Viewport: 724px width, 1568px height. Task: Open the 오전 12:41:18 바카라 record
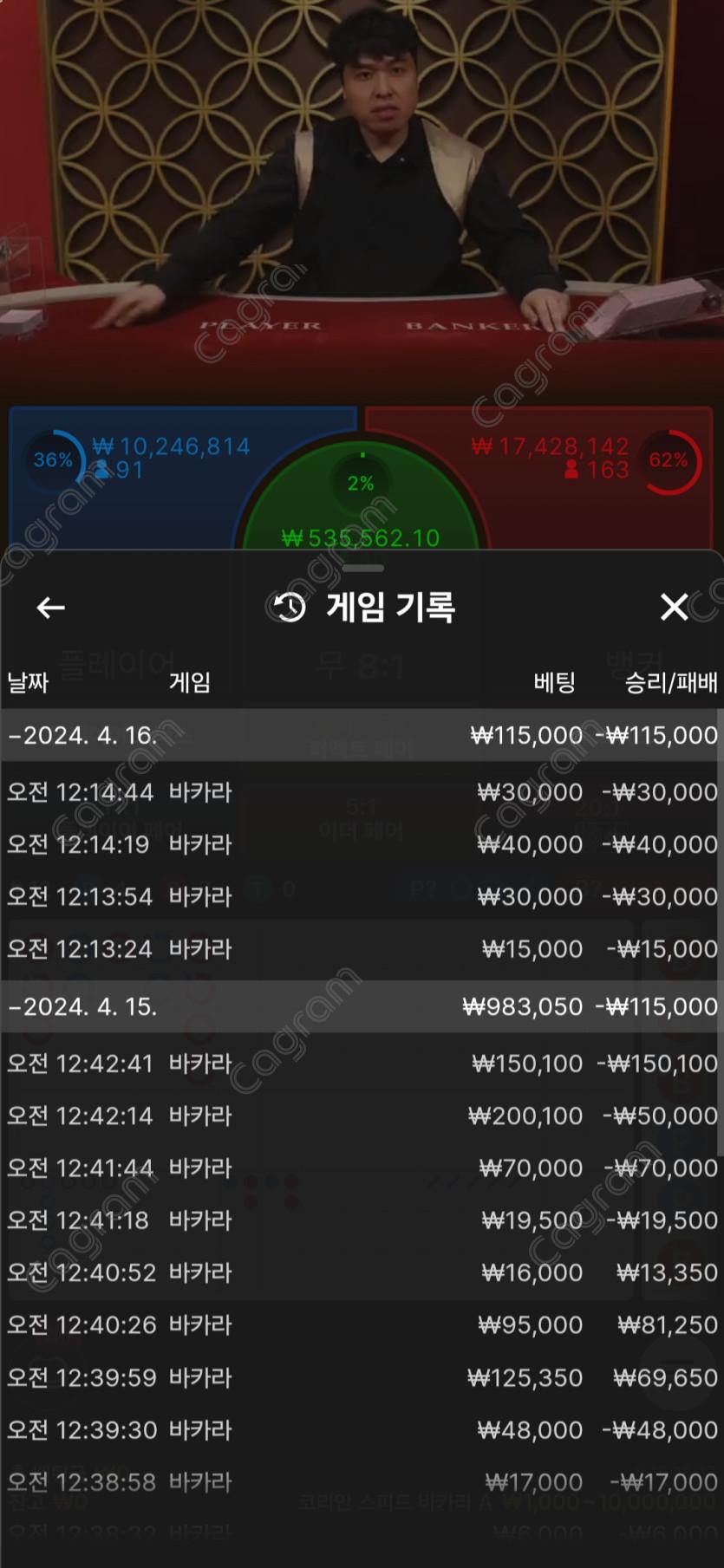(x=361, y=1220)
